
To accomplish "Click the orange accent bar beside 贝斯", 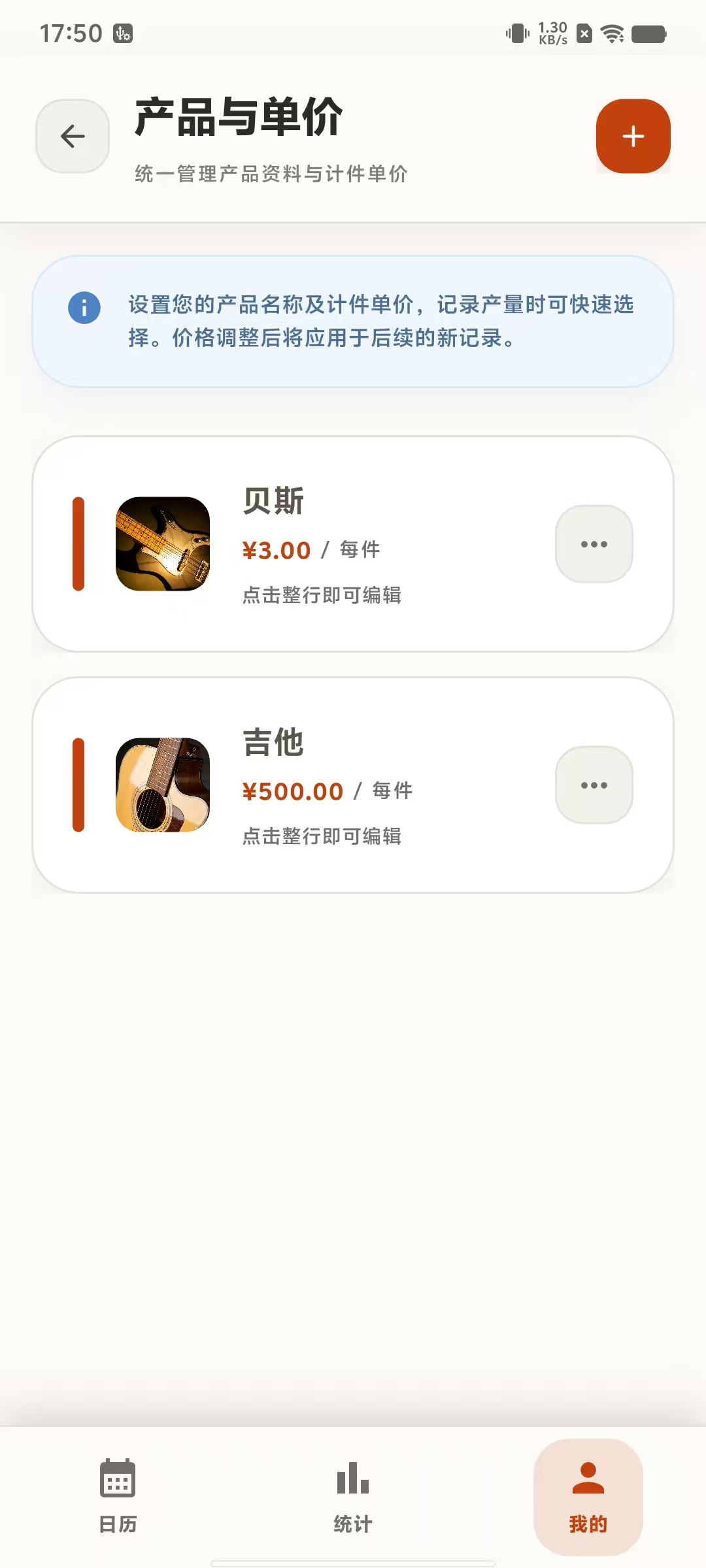I will (78, 544).
